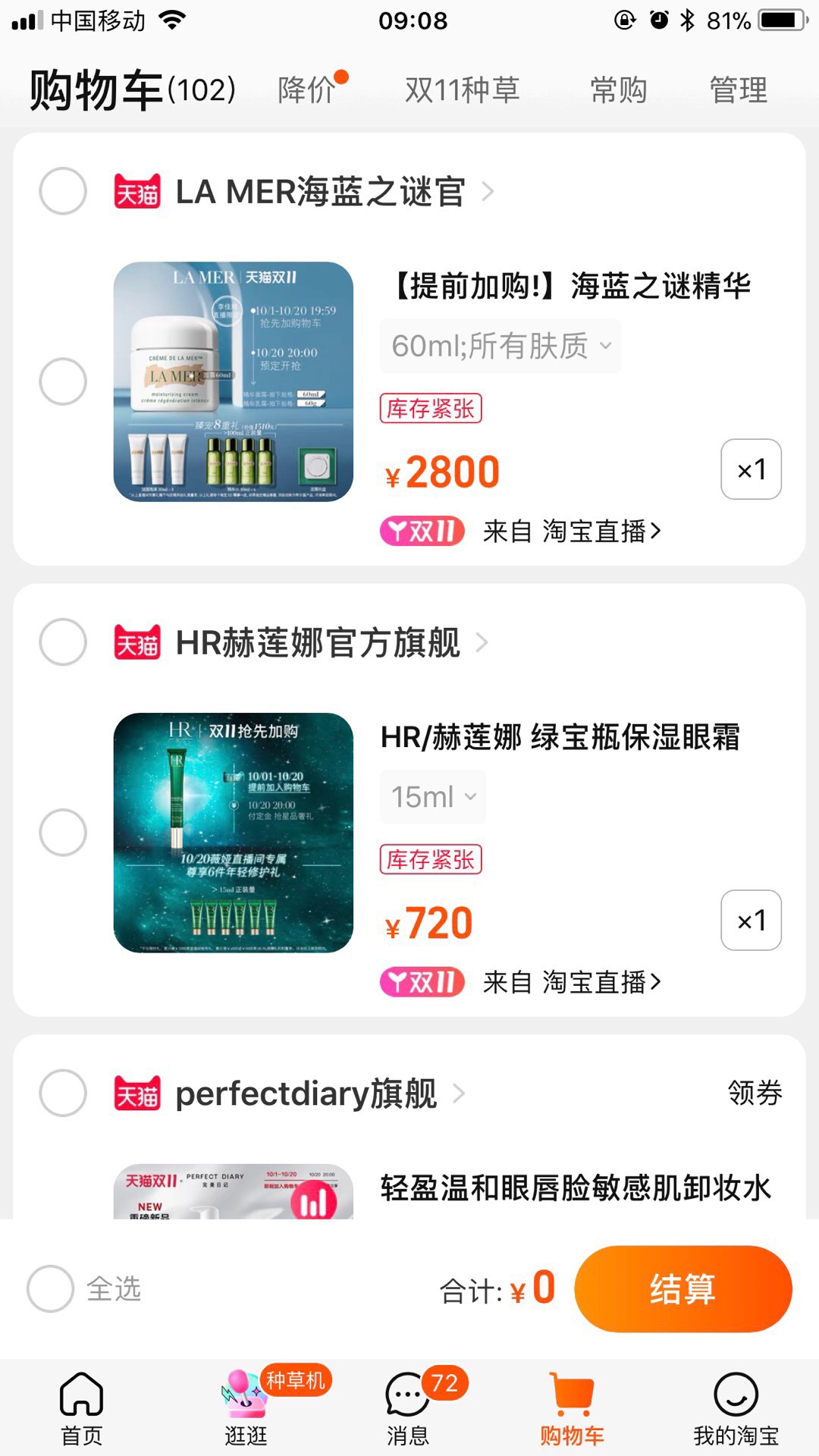Switch to the 双11种草 tab
This screenshot has width=819, height=1456.
[x=462, y=90]
